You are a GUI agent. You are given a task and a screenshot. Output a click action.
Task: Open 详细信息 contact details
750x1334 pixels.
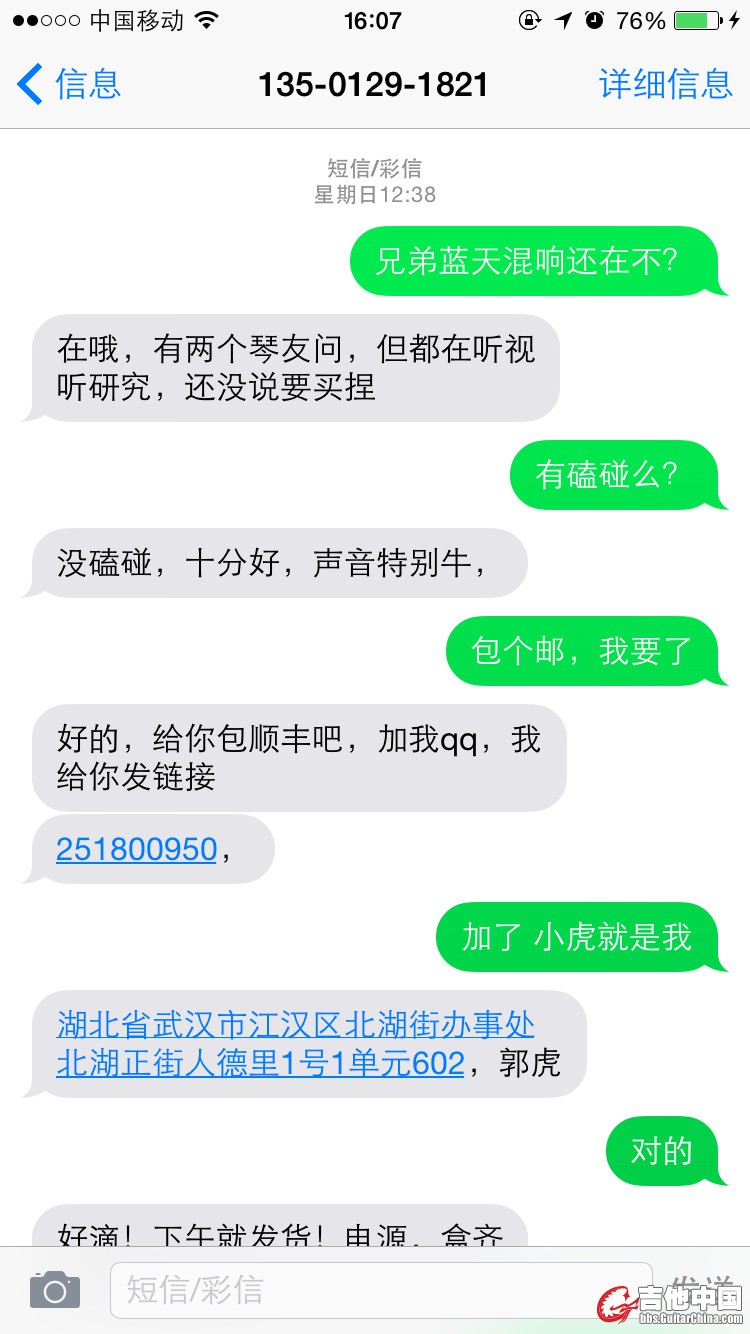click(665, 84)
